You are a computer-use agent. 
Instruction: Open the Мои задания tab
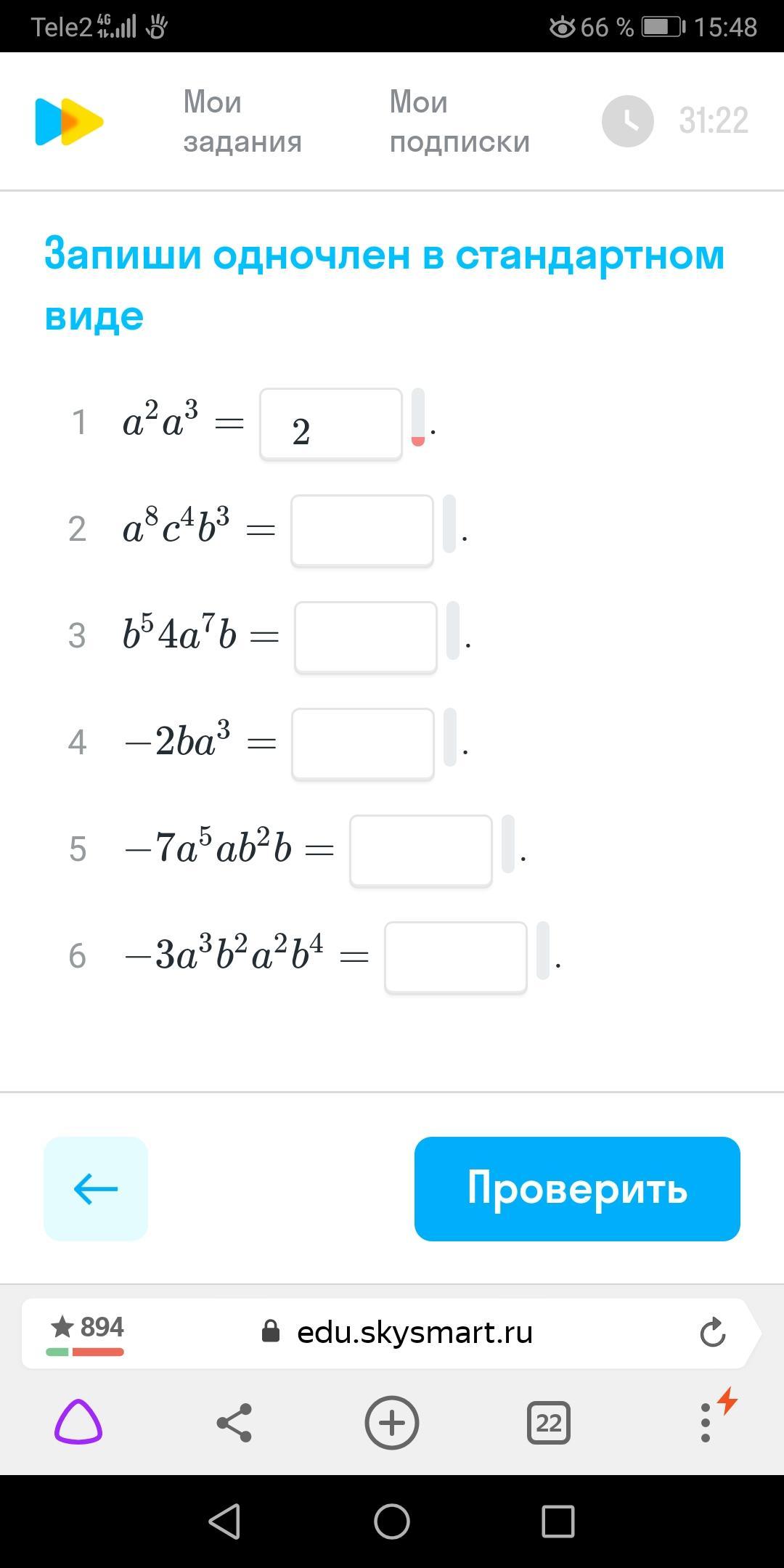pos(242,121)
